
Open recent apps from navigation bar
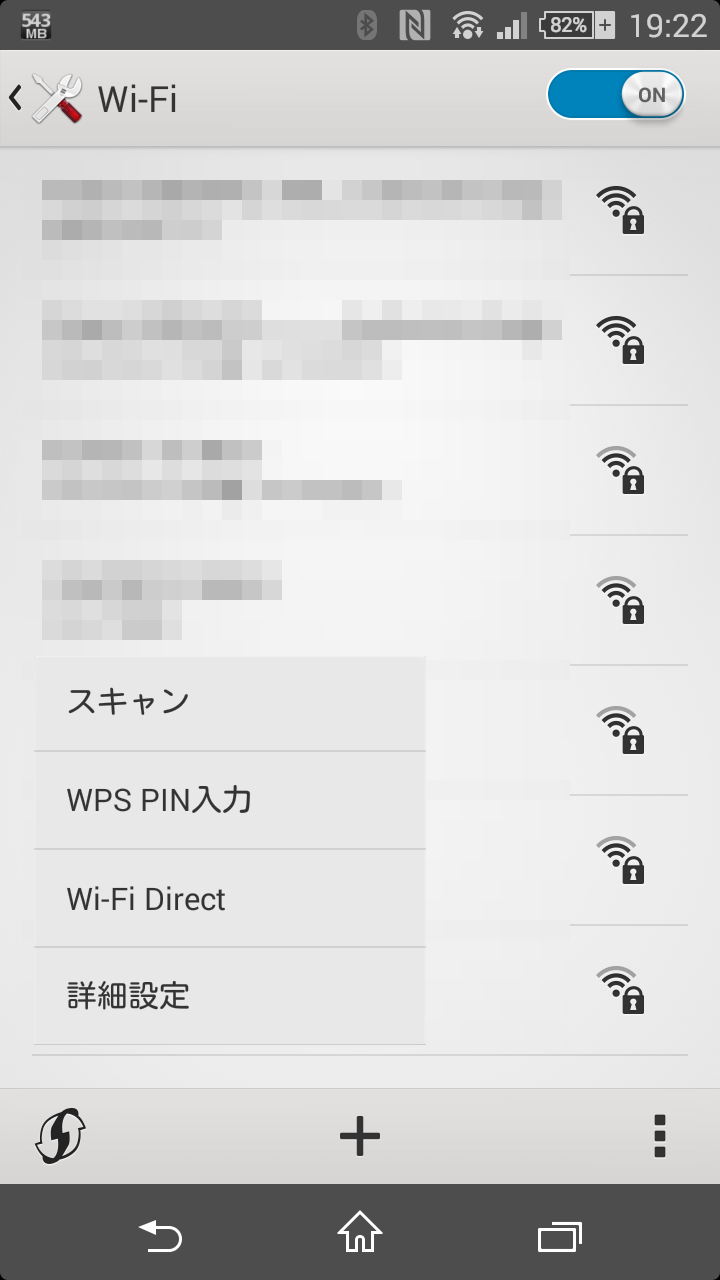click(x=560, y=1236)
